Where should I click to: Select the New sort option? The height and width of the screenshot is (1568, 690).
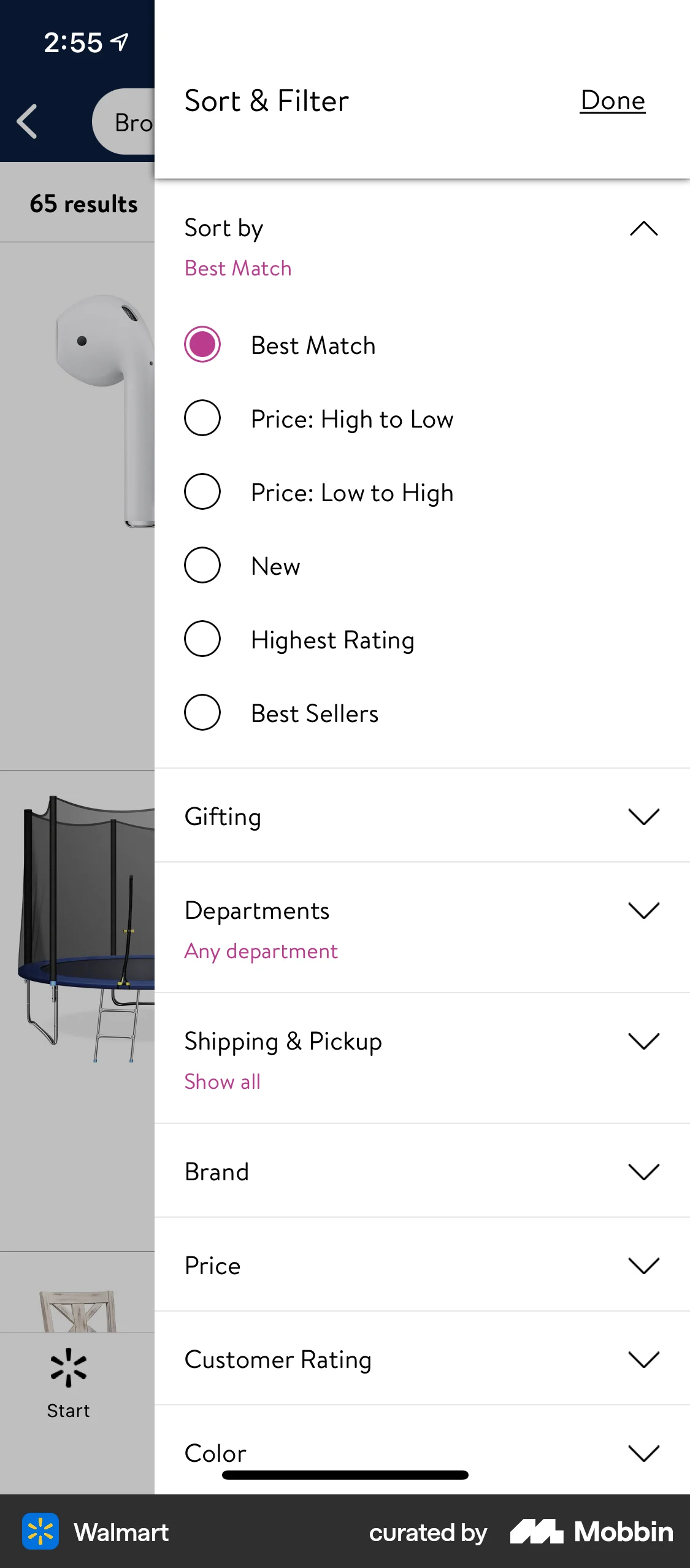pyautogui.click(x=202, y=565)
